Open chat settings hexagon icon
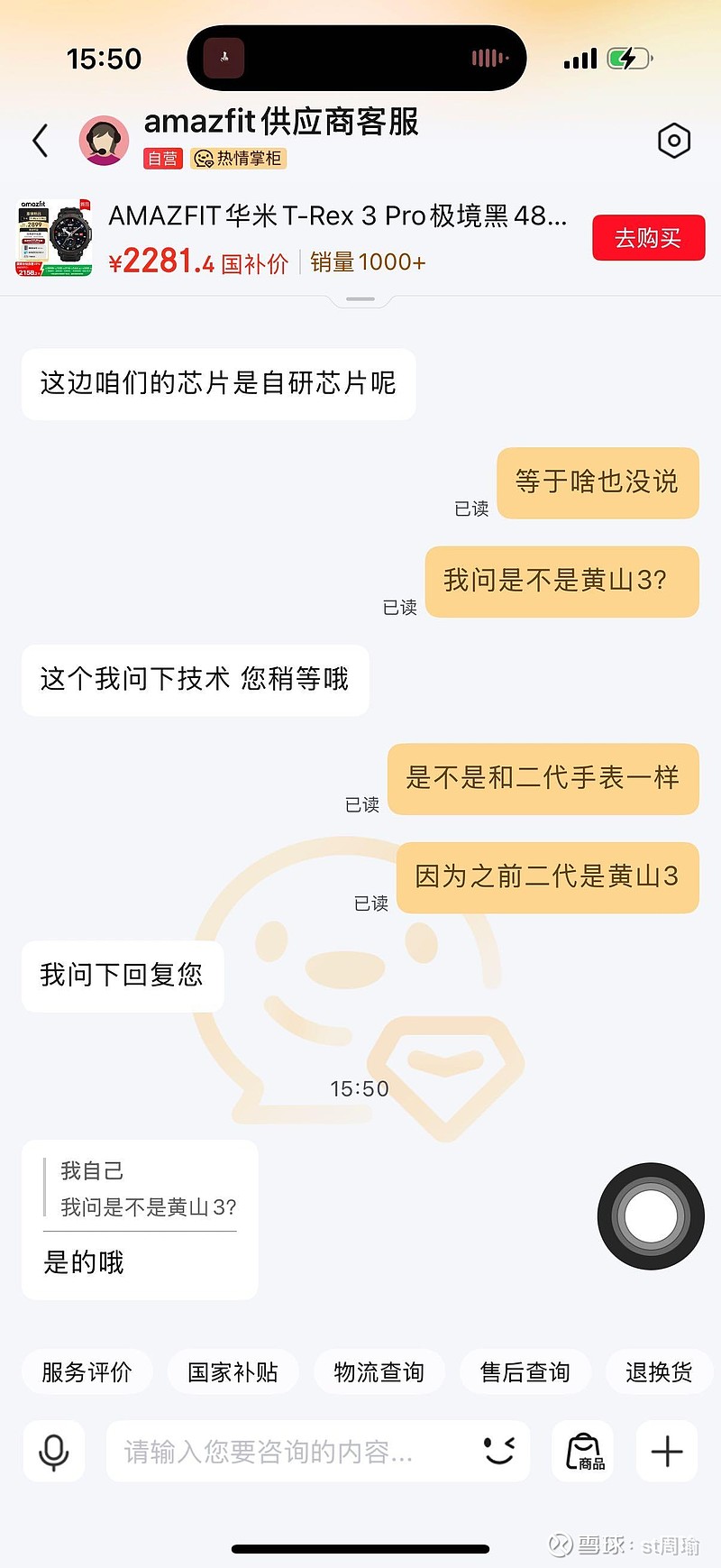 (x=673, y=141)
